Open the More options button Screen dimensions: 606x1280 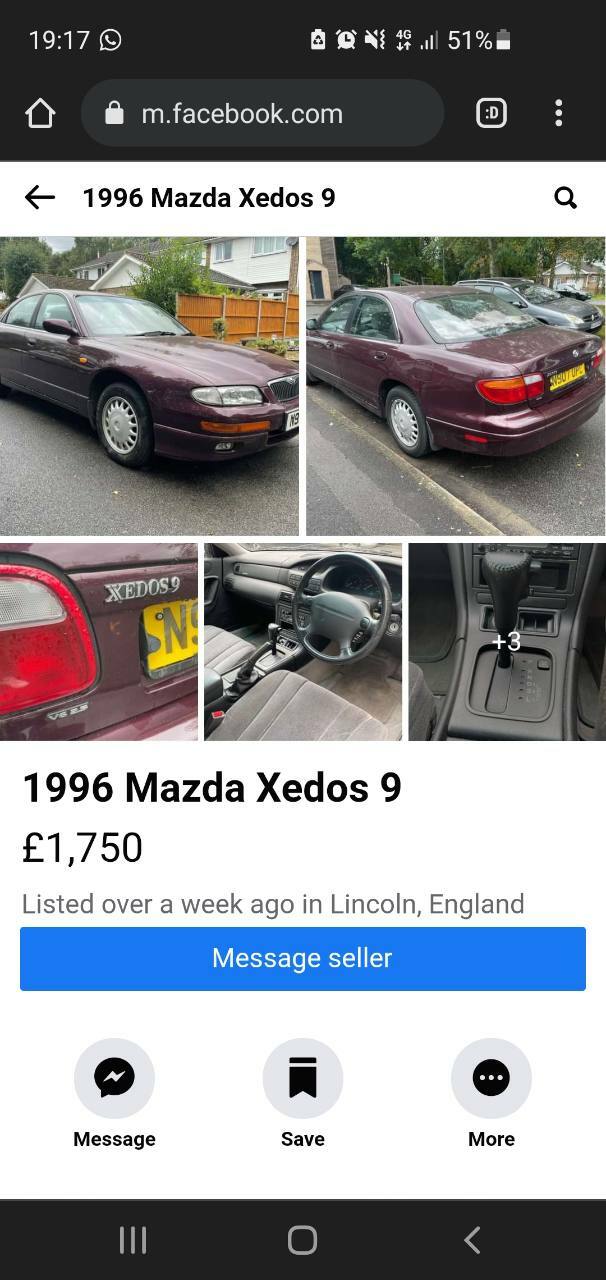491,1078
